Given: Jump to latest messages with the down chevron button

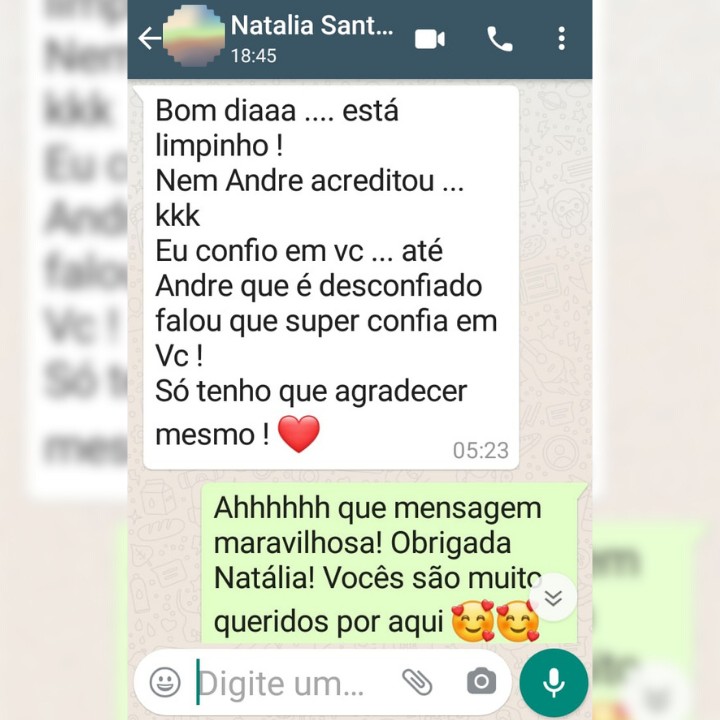Looking at the screenshot, I should pos(552,598).
